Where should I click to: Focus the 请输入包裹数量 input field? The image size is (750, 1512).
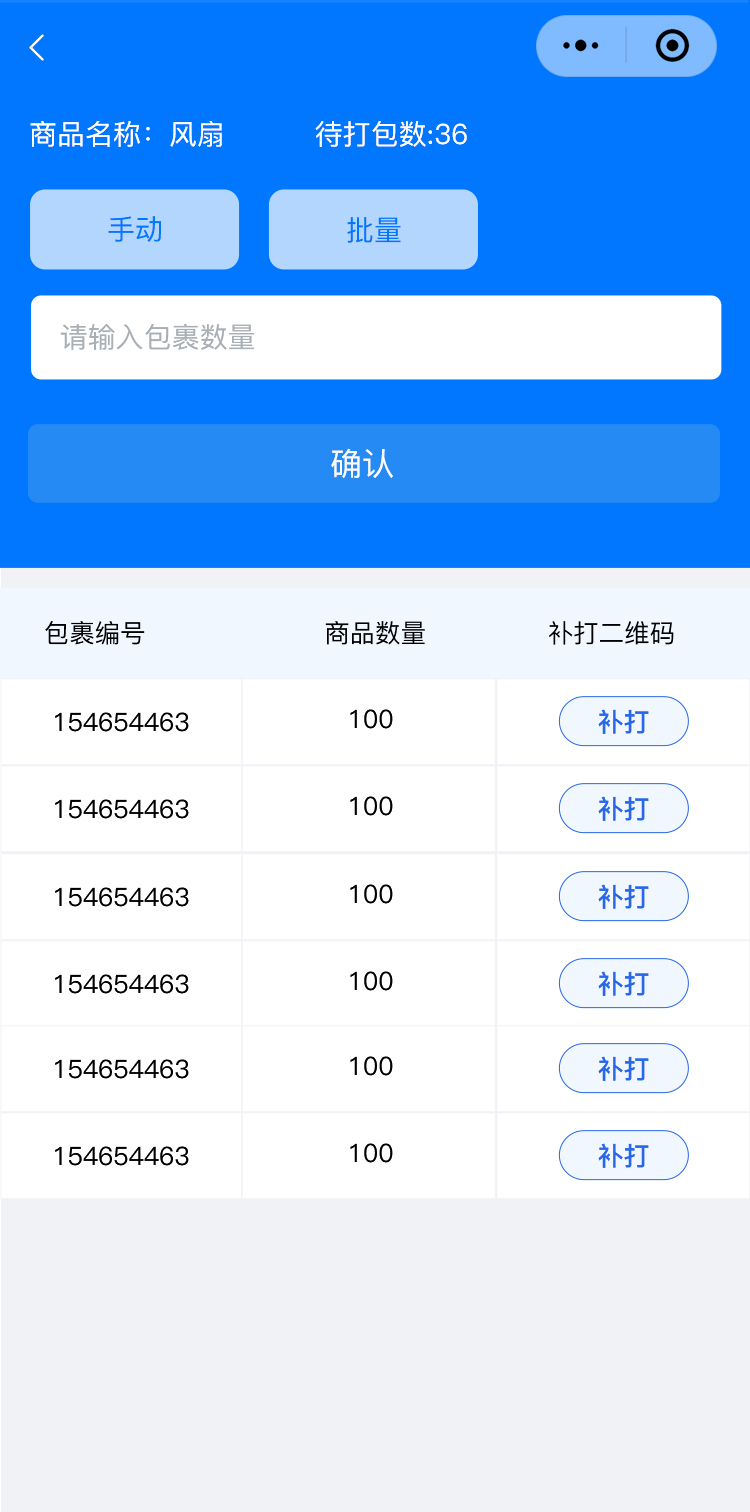pyautogui.click(x=376, y=338)
